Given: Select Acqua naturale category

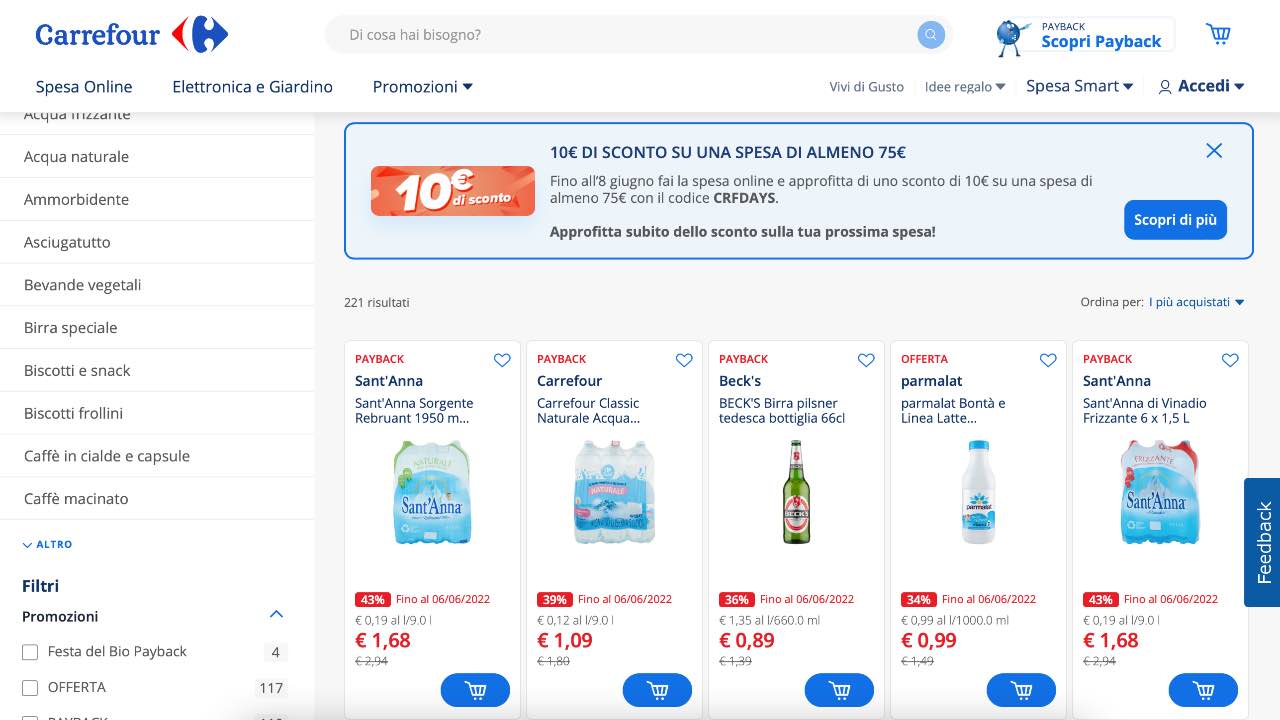Looking at the screenshot, I should (76, 157).
